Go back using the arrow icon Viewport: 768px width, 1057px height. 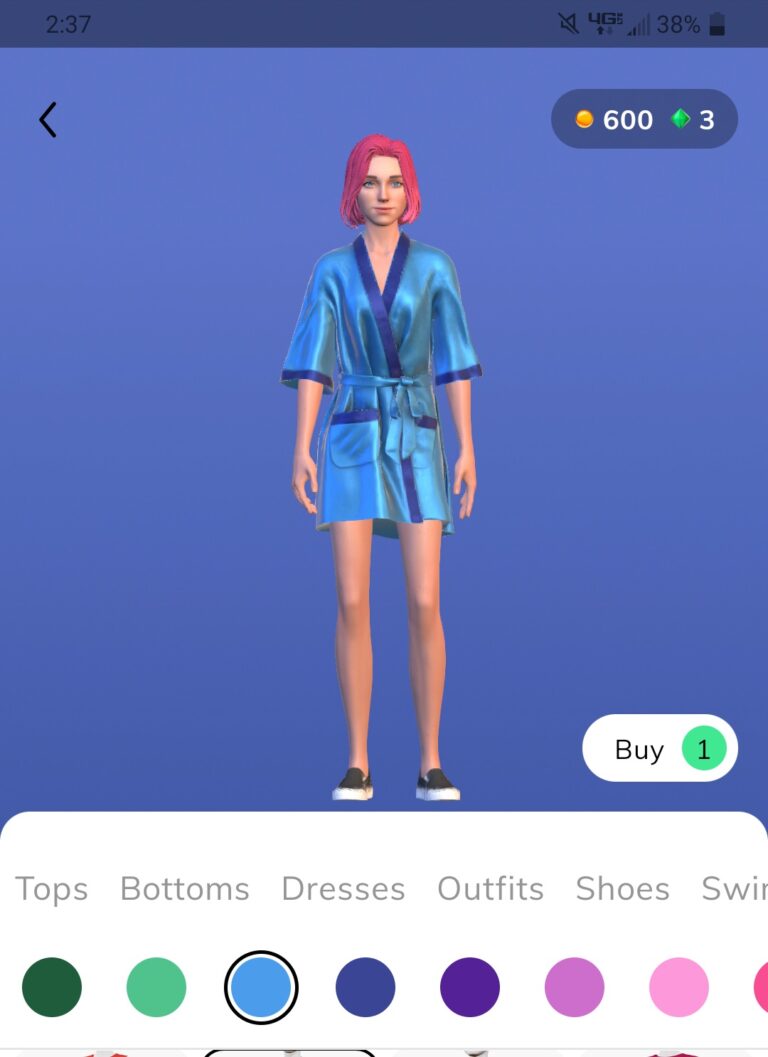(47, 120)
